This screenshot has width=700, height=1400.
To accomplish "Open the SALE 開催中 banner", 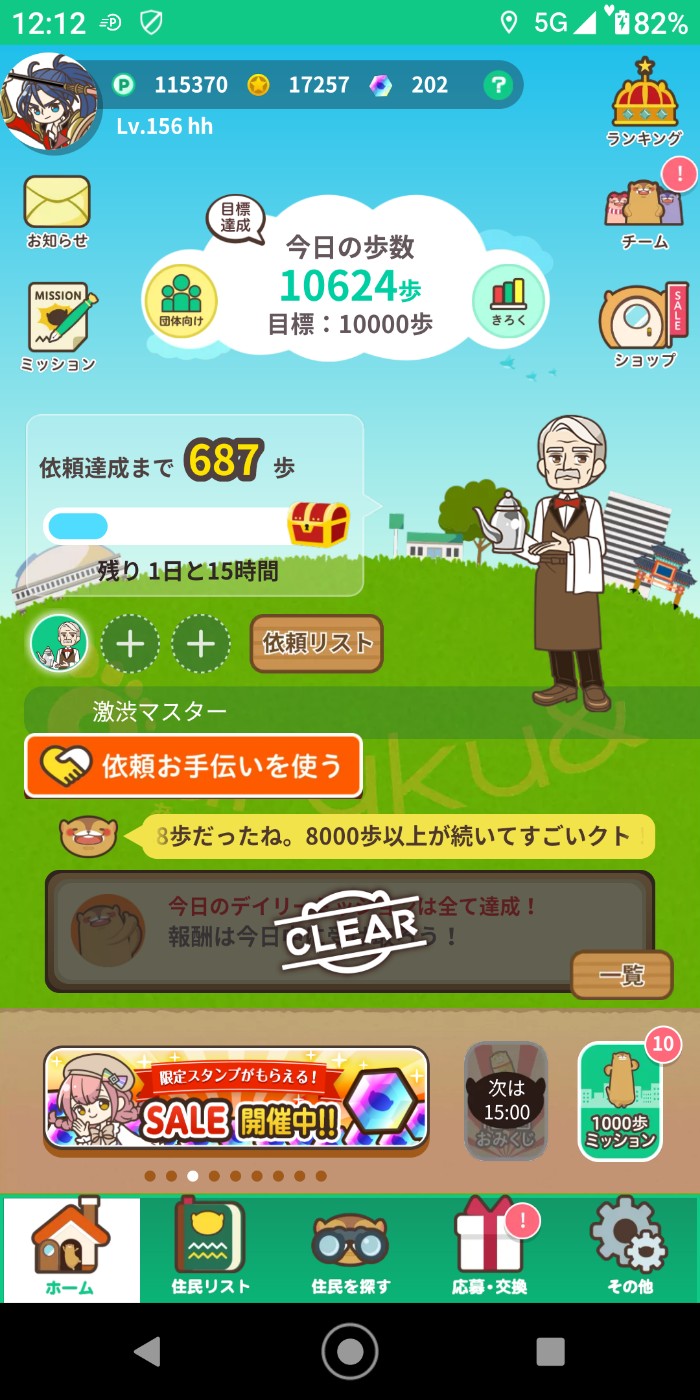I will pyautogui.click(x=236, y=1099).
